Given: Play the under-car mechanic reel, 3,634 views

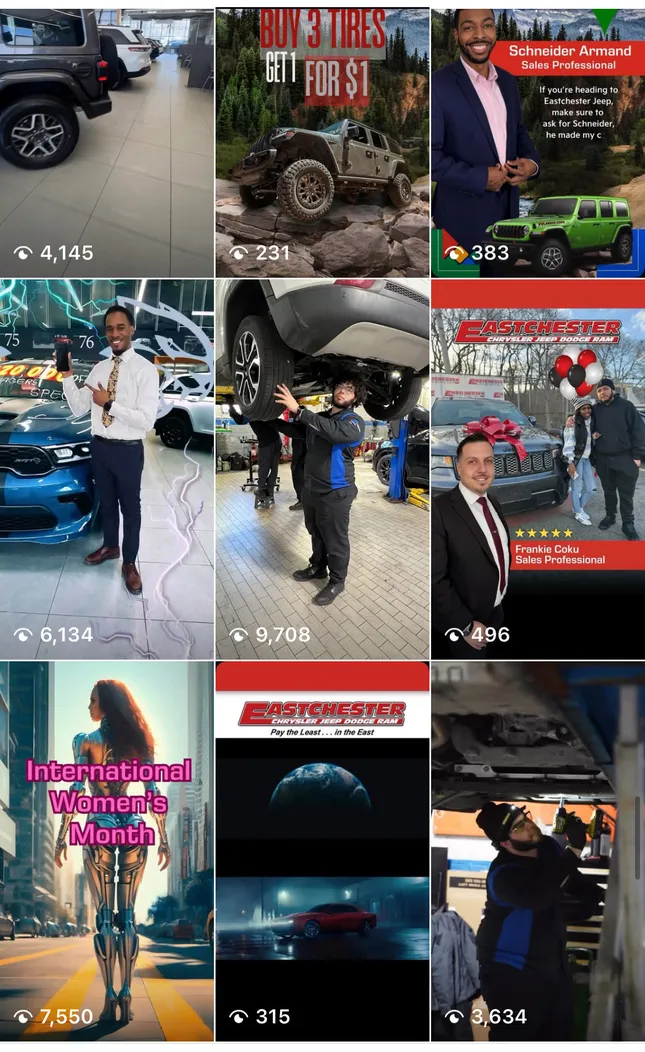Looking at the screenshot, I should 538,850.
